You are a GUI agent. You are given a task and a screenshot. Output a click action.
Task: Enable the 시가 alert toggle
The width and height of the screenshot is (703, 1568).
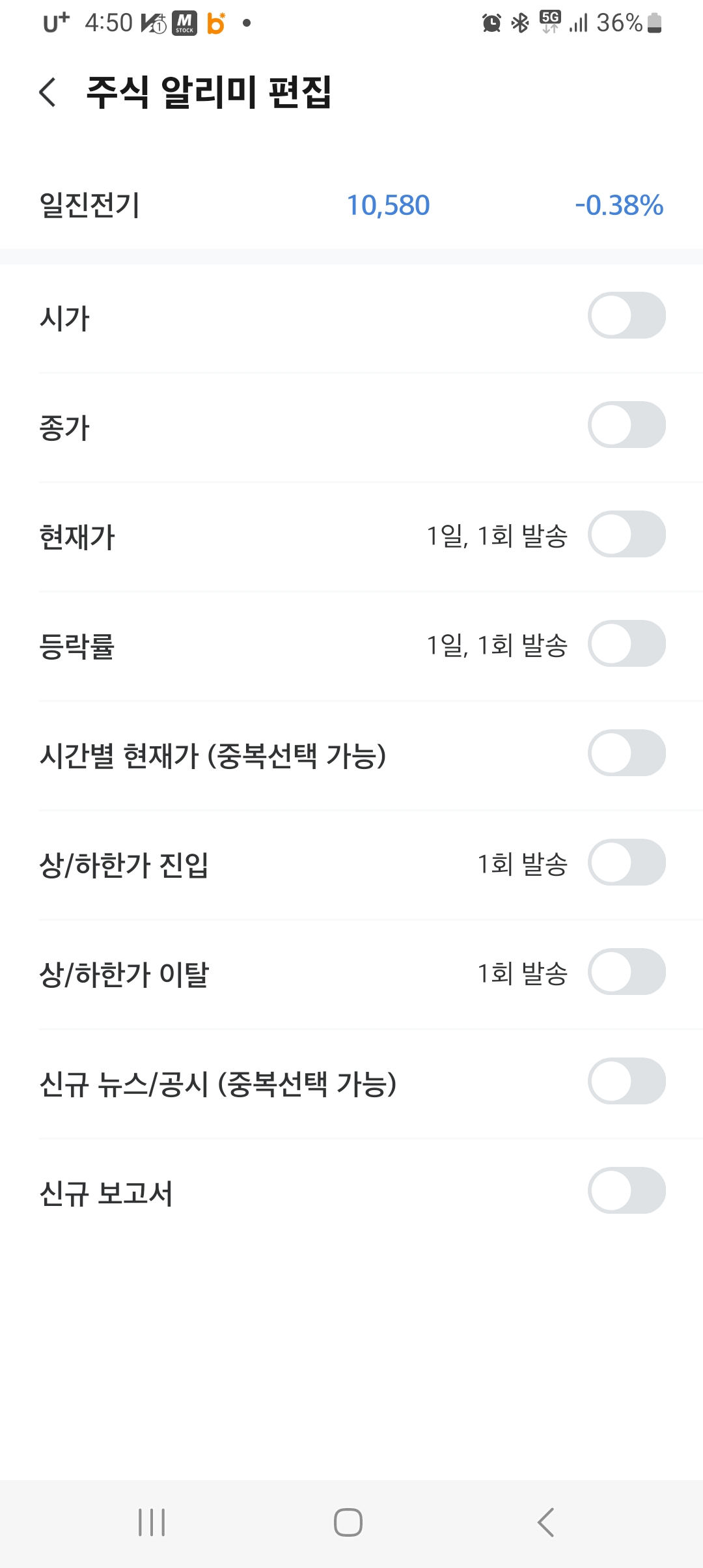tap(626, 316)
